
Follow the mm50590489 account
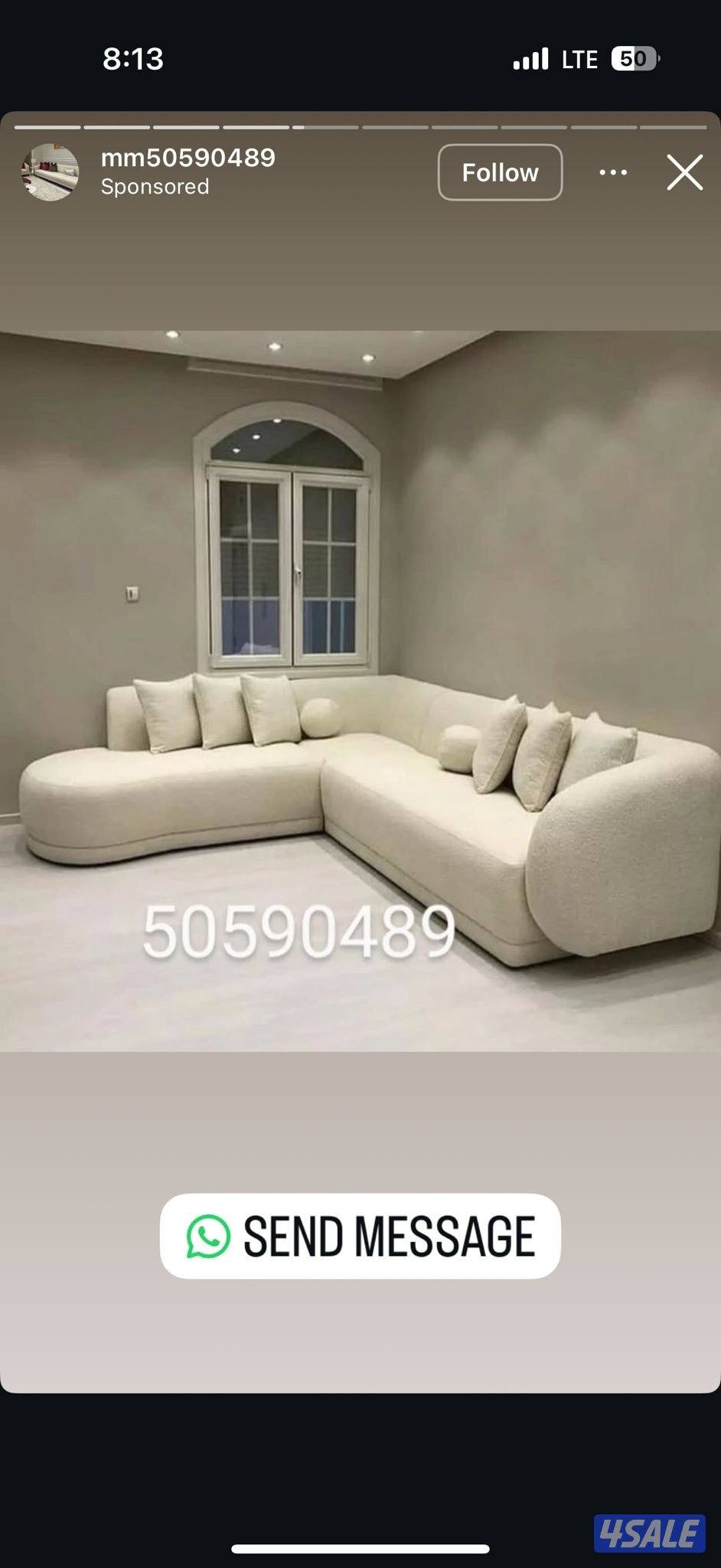(500, 172)
